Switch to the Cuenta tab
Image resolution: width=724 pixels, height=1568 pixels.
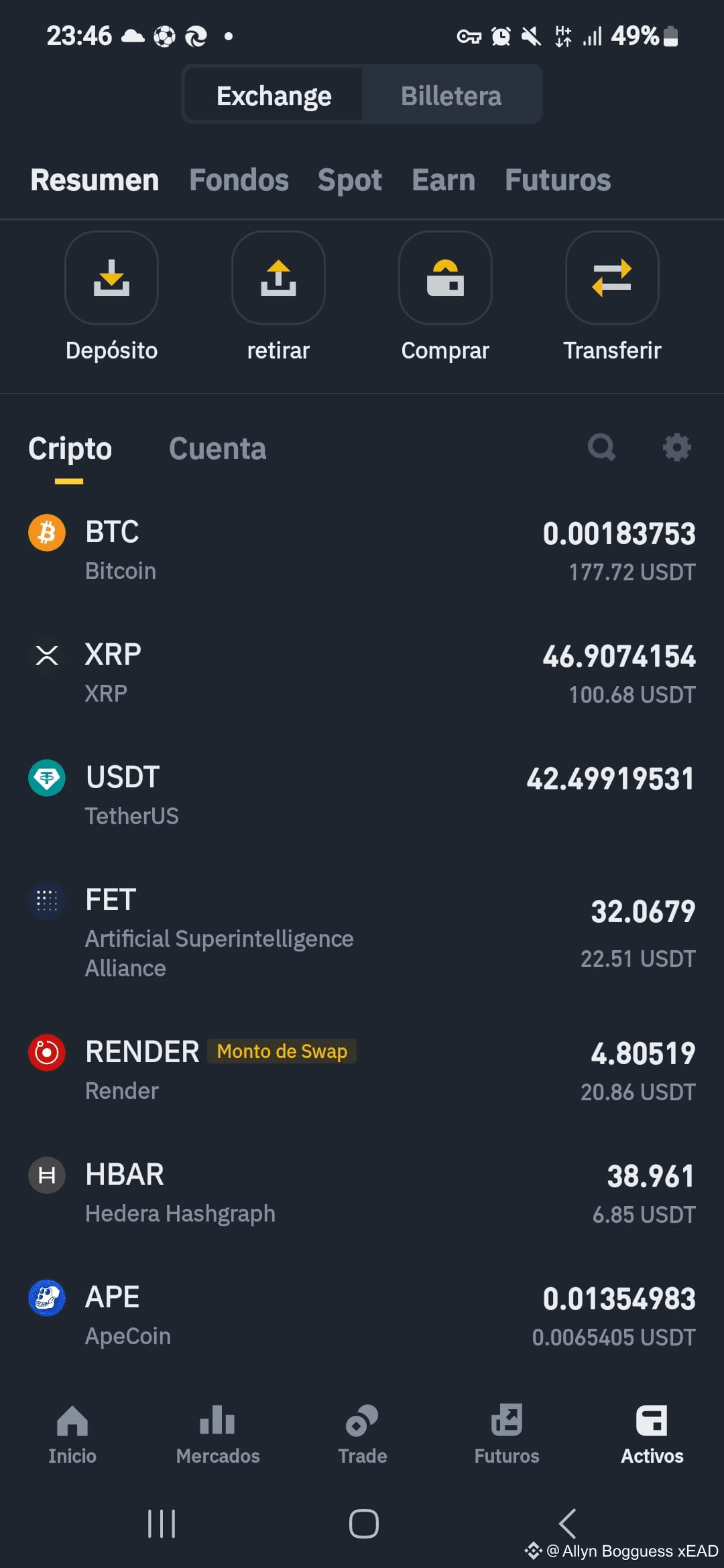pos(217,448)
